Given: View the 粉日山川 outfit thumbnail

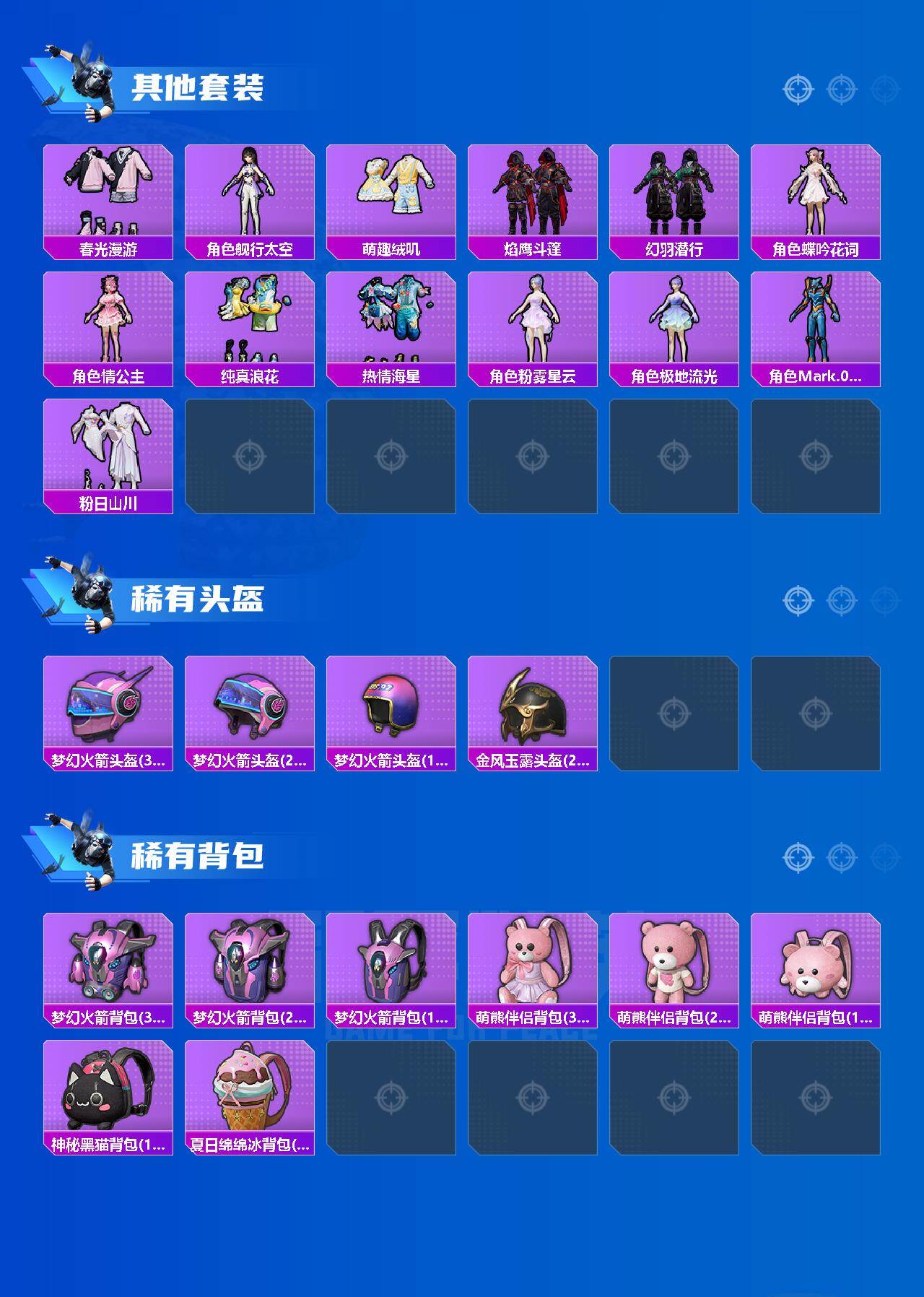Looking at the screenshot, I should click(x=108, y=448).
